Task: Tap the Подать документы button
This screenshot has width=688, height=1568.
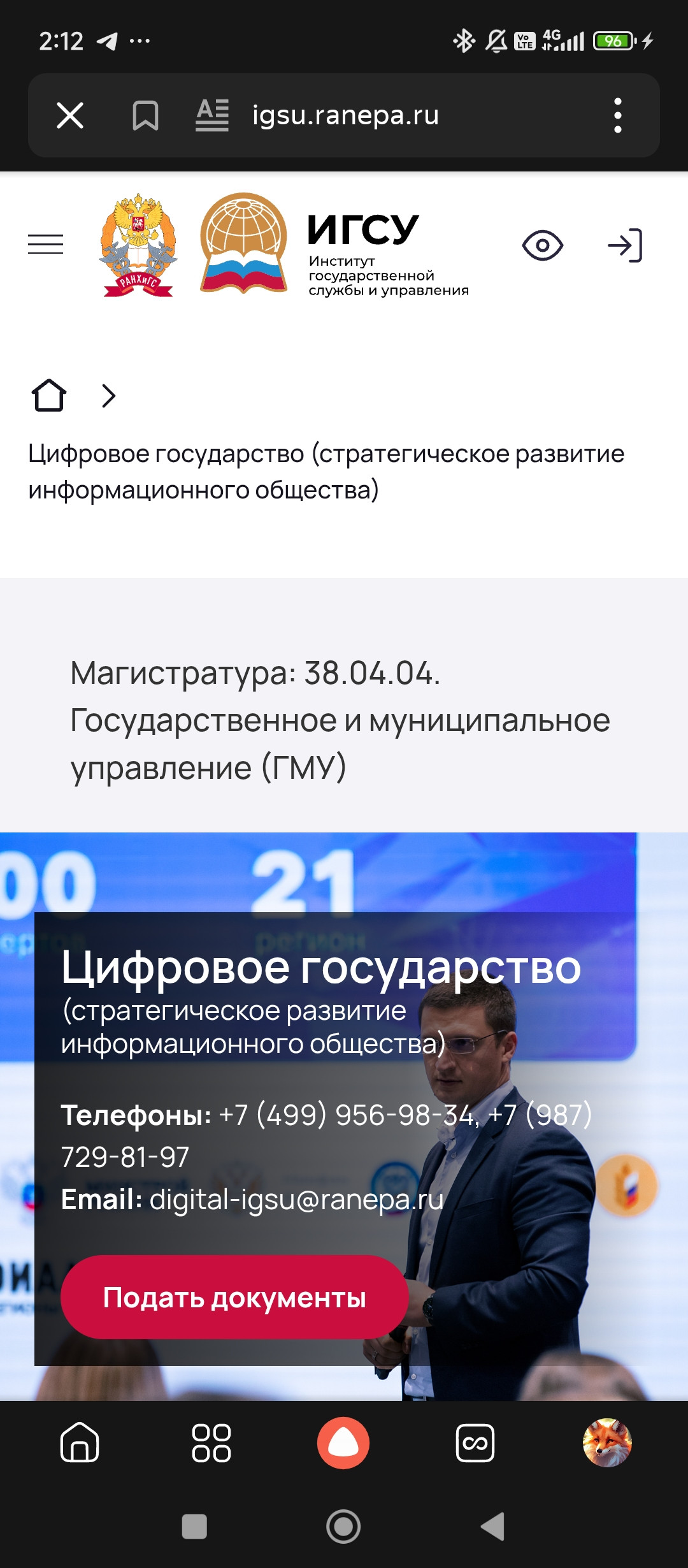Action: pos(234,1297)
